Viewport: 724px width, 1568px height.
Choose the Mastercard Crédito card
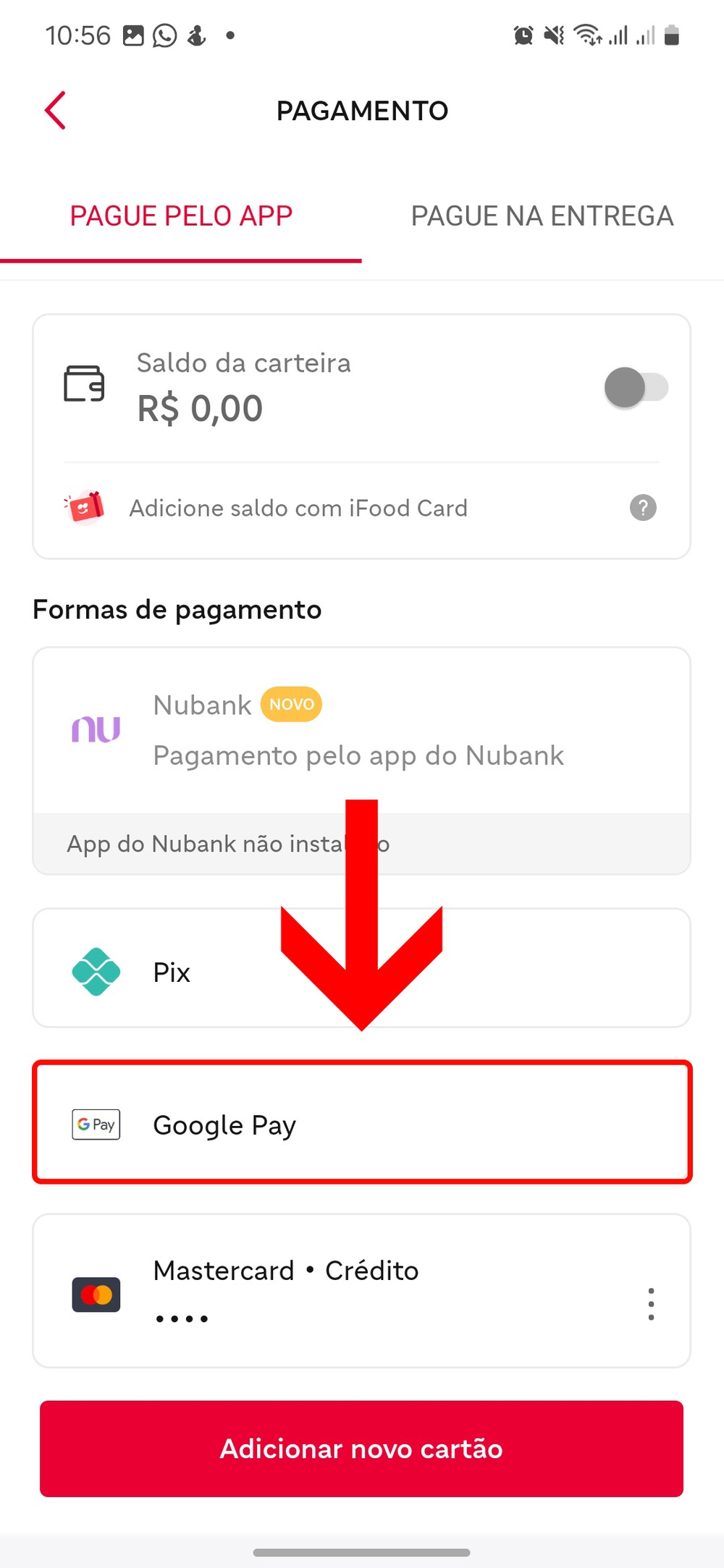pos(326,1291)
